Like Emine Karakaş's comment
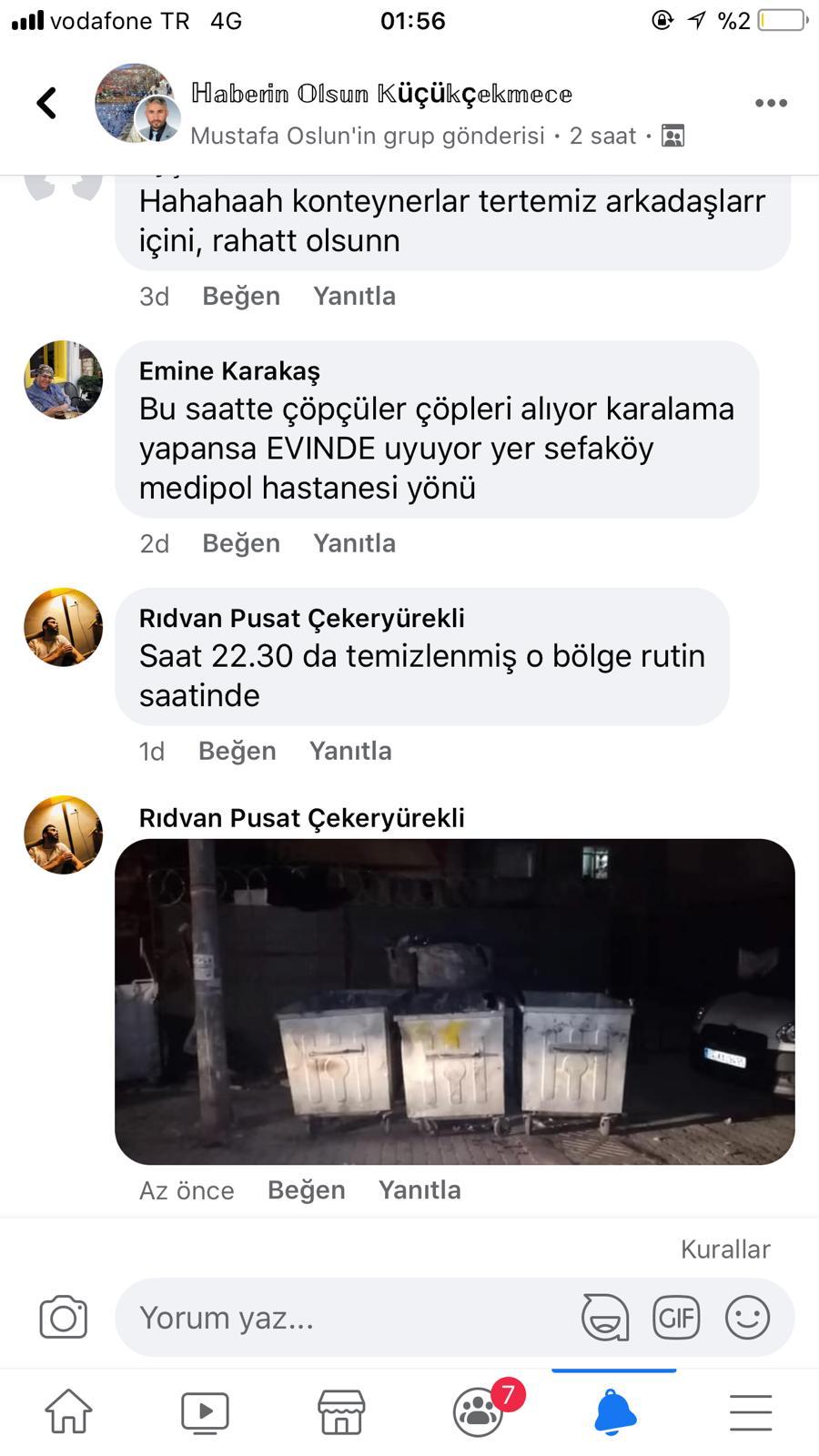 (x=240, y=543)
